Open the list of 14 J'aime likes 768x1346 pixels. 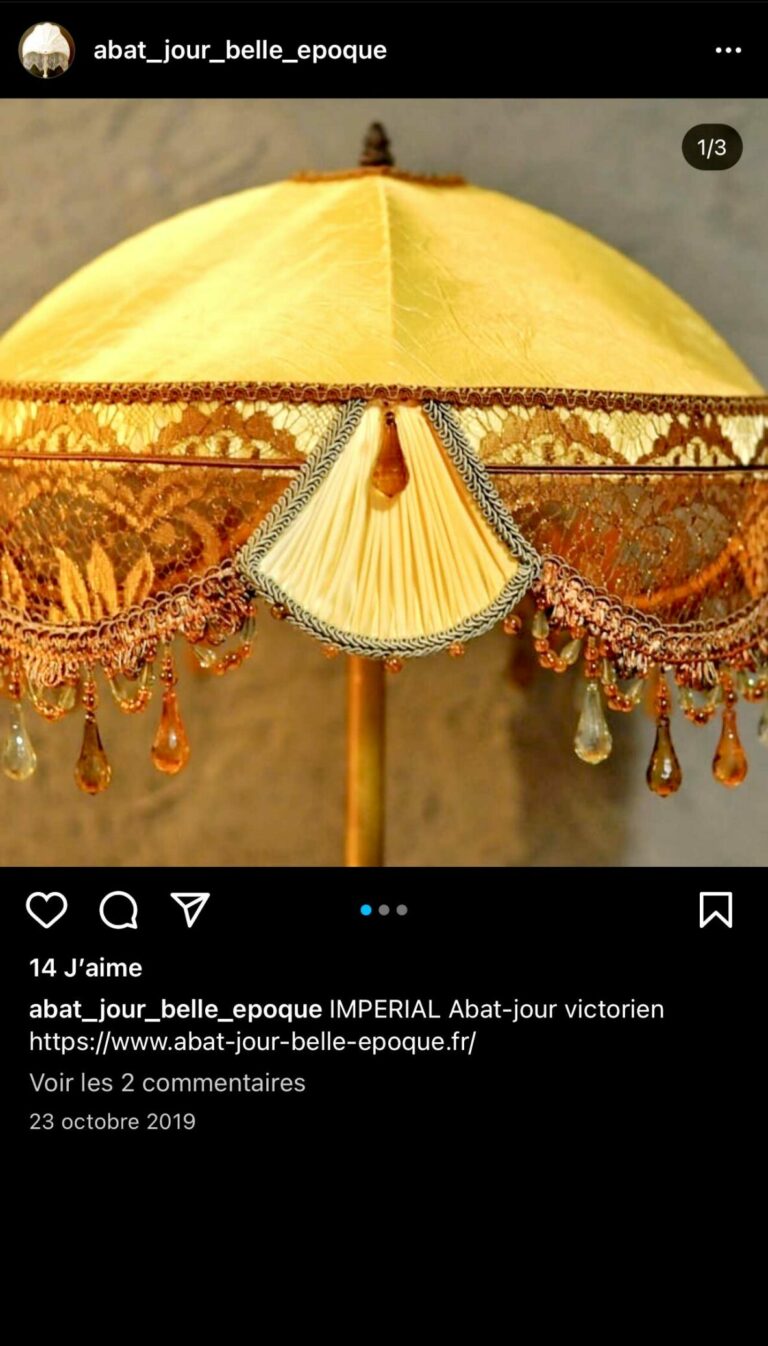point(85,967)
